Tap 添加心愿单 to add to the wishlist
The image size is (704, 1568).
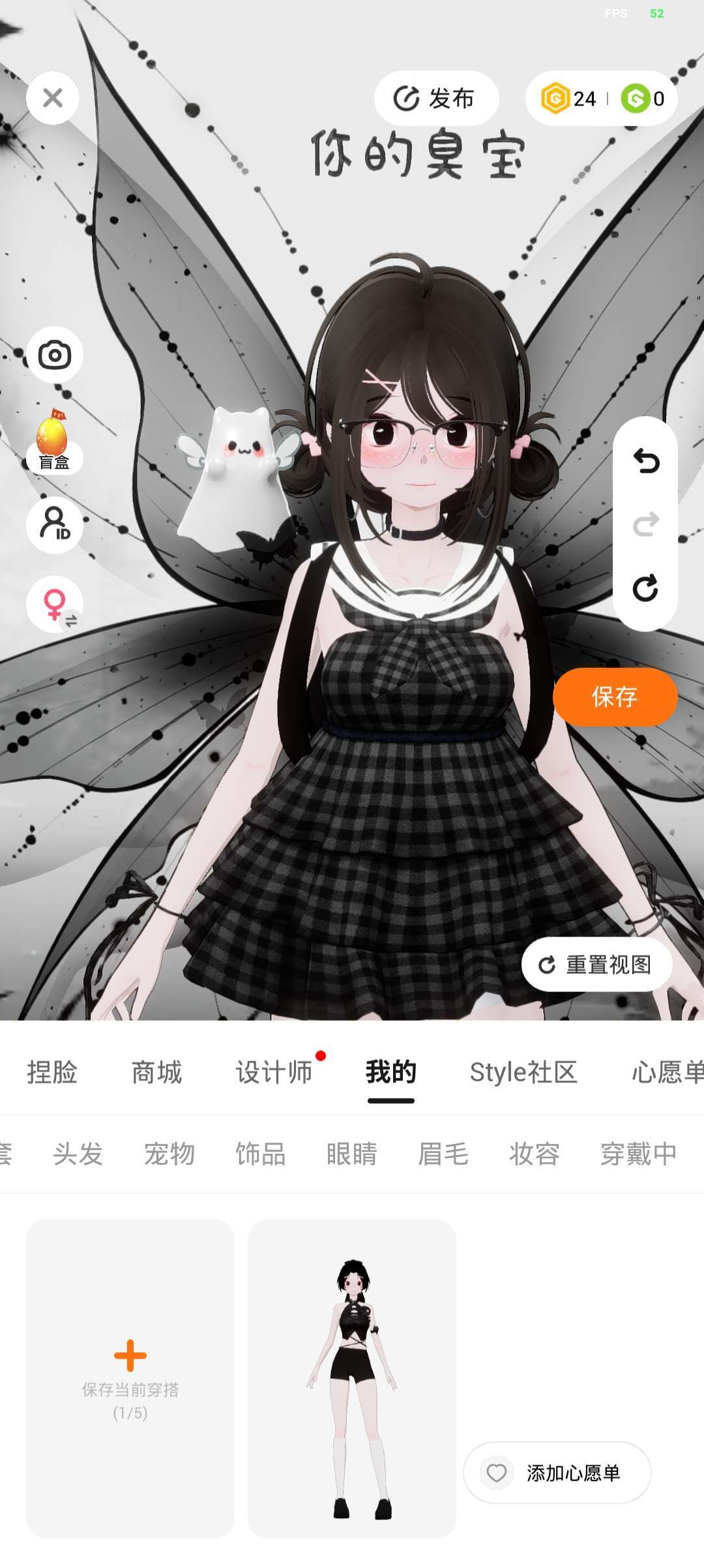tap(557, 1473)
